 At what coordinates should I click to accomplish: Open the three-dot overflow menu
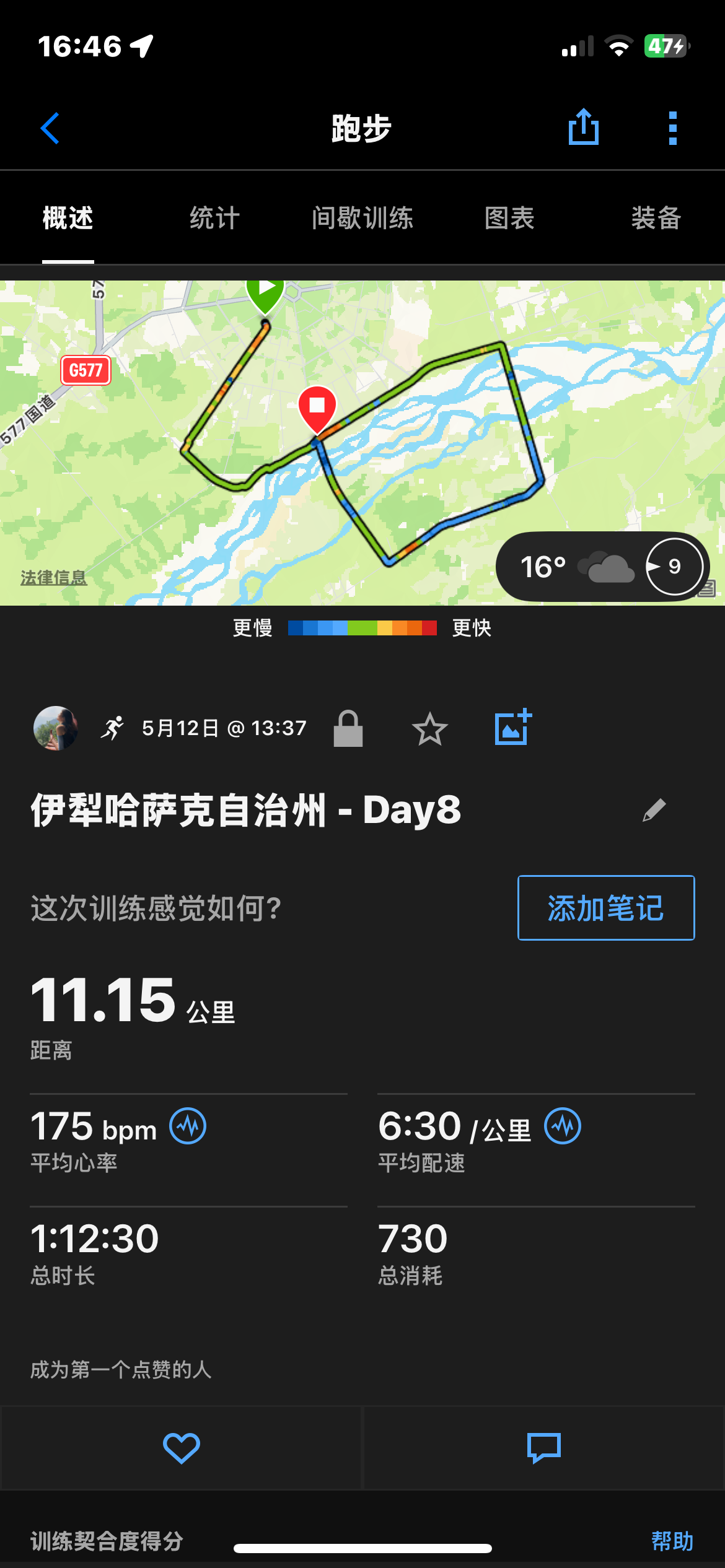(673, 128)
